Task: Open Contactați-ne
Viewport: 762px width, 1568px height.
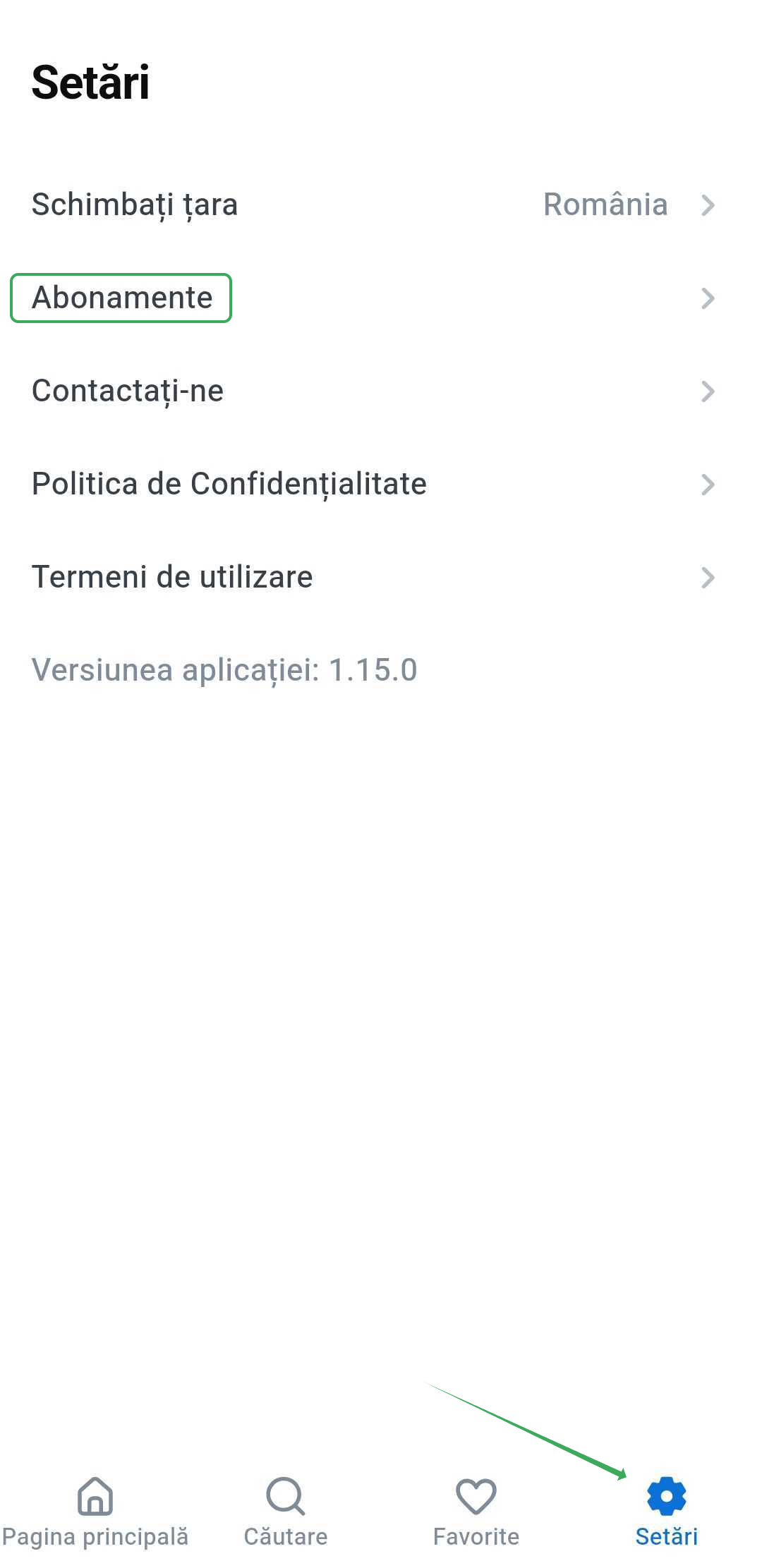Action: point(374,391)
